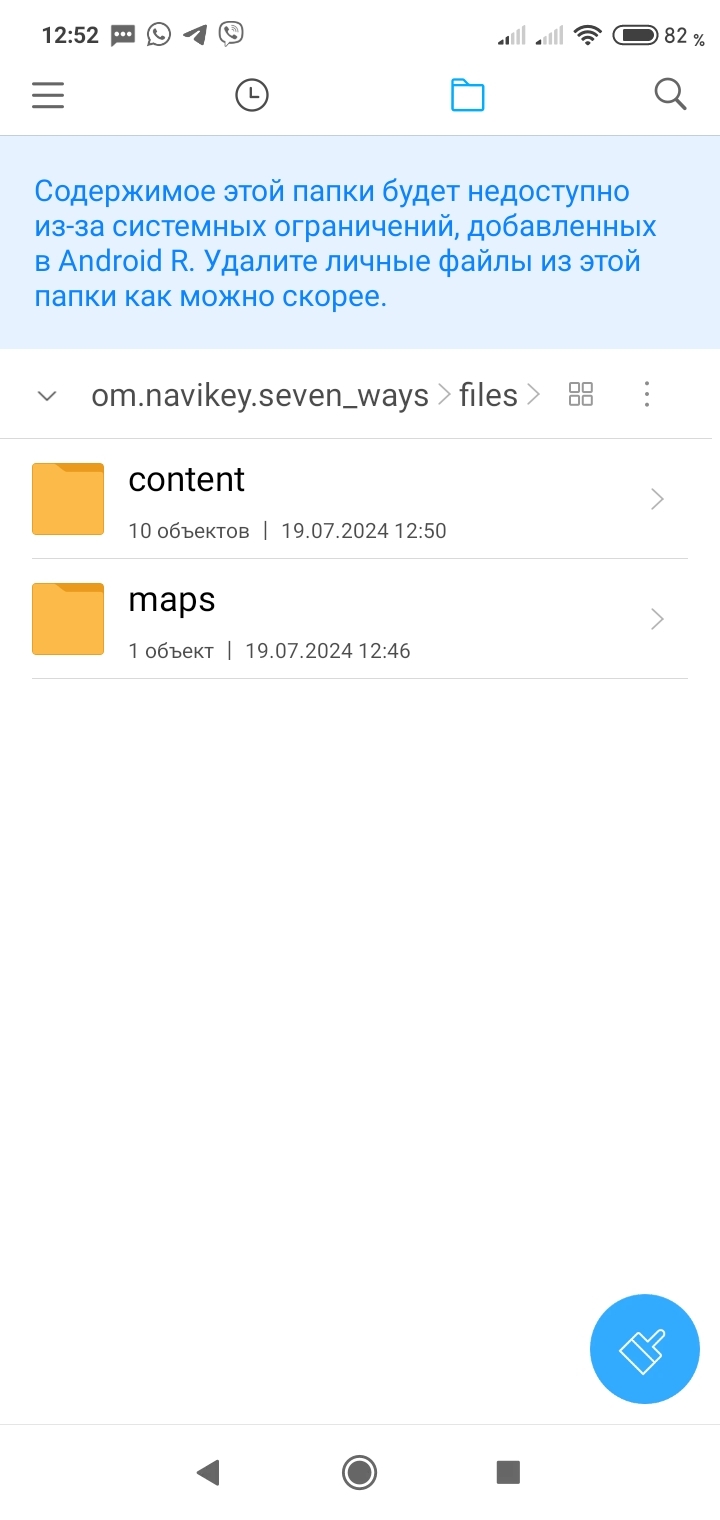Switch to the recent files tab
This screenshot has height=1520, width=720.
click(252, 95)
